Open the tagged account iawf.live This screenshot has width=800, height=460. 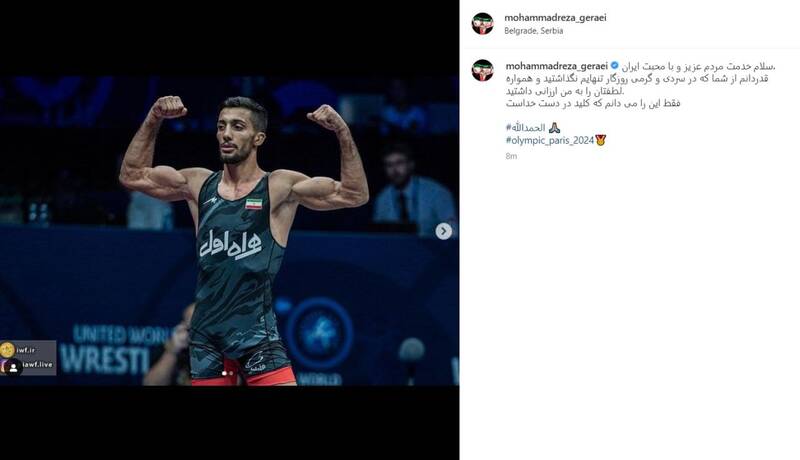click(36, 366)
